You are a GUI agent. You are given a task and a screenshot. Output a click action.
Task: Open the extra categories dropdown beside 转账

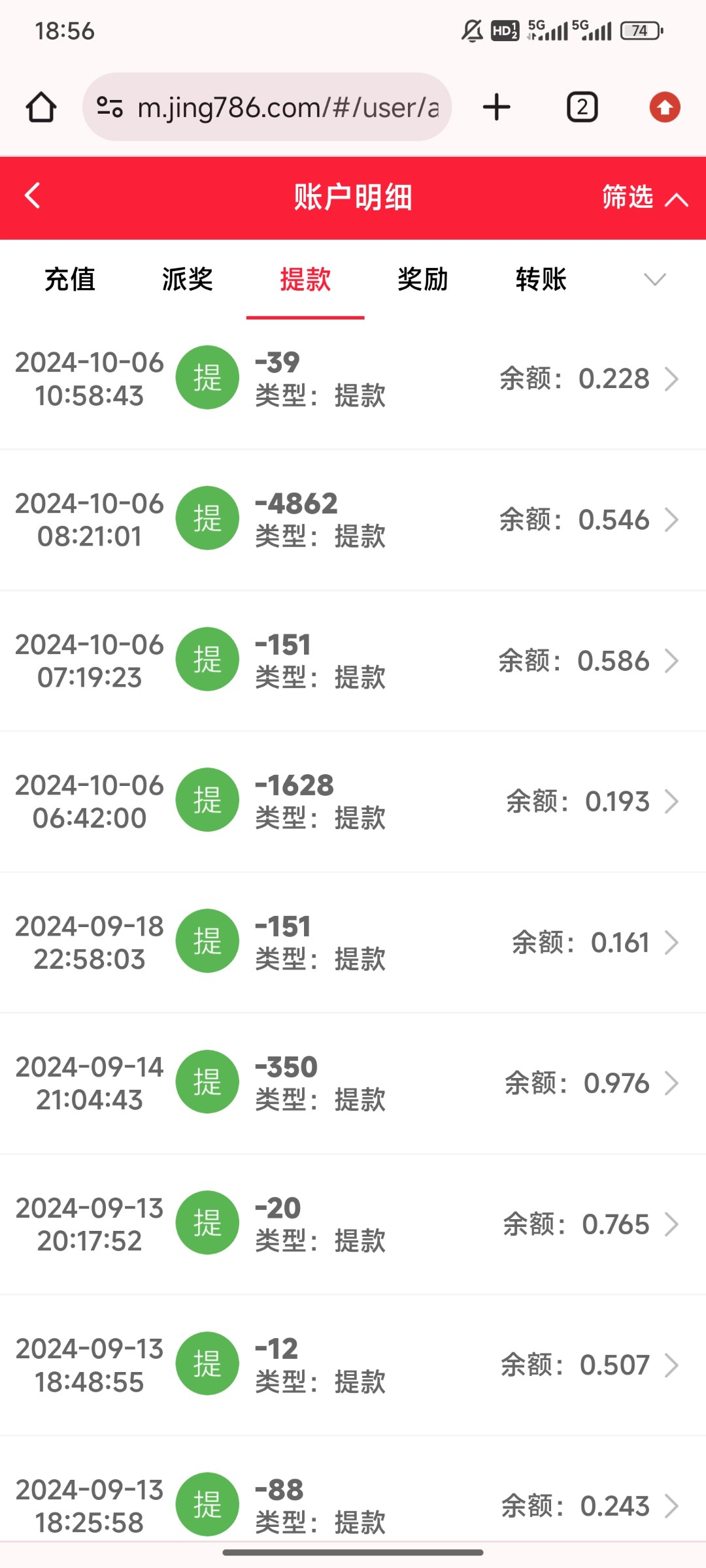click(x=656, y=280)
